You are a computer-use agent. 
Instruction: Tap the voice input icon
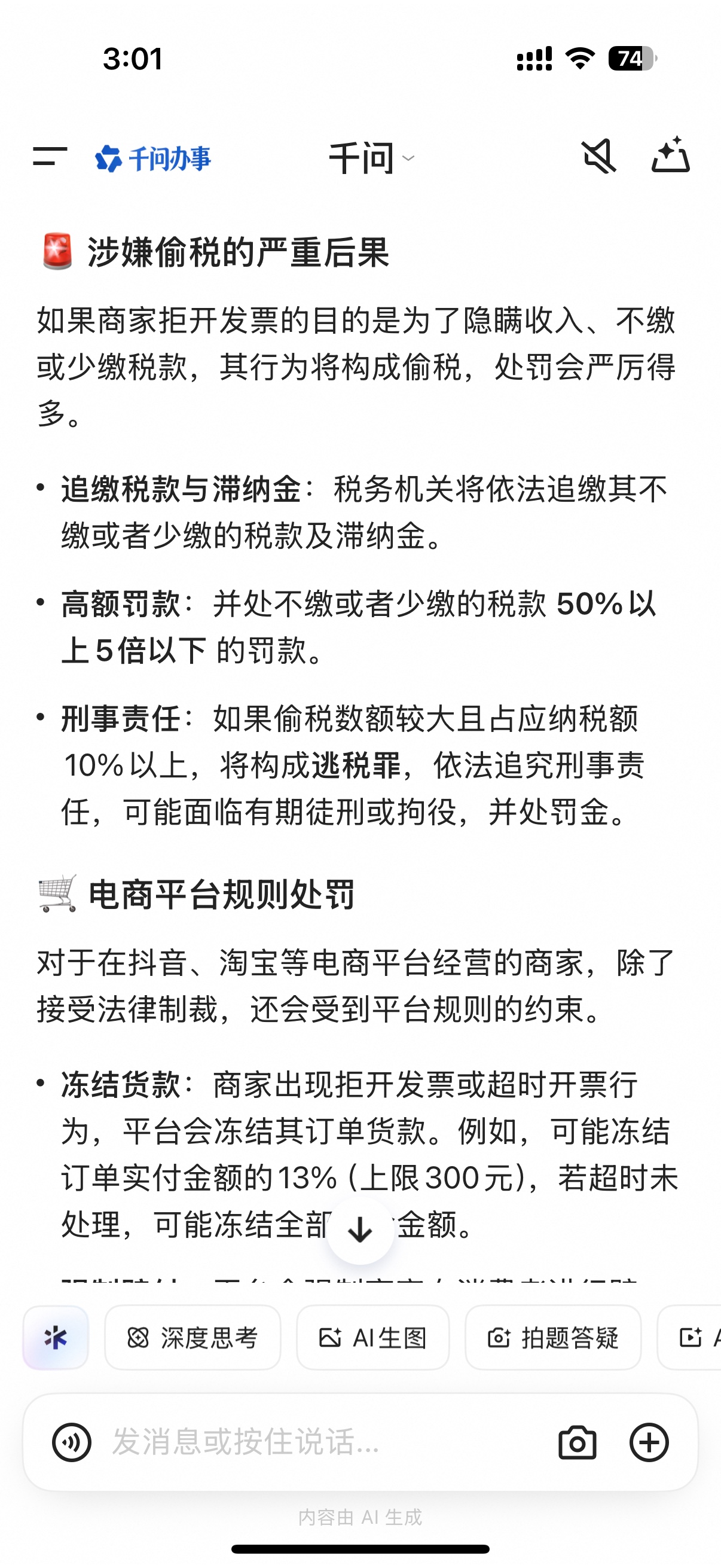tap(72, 1442)
